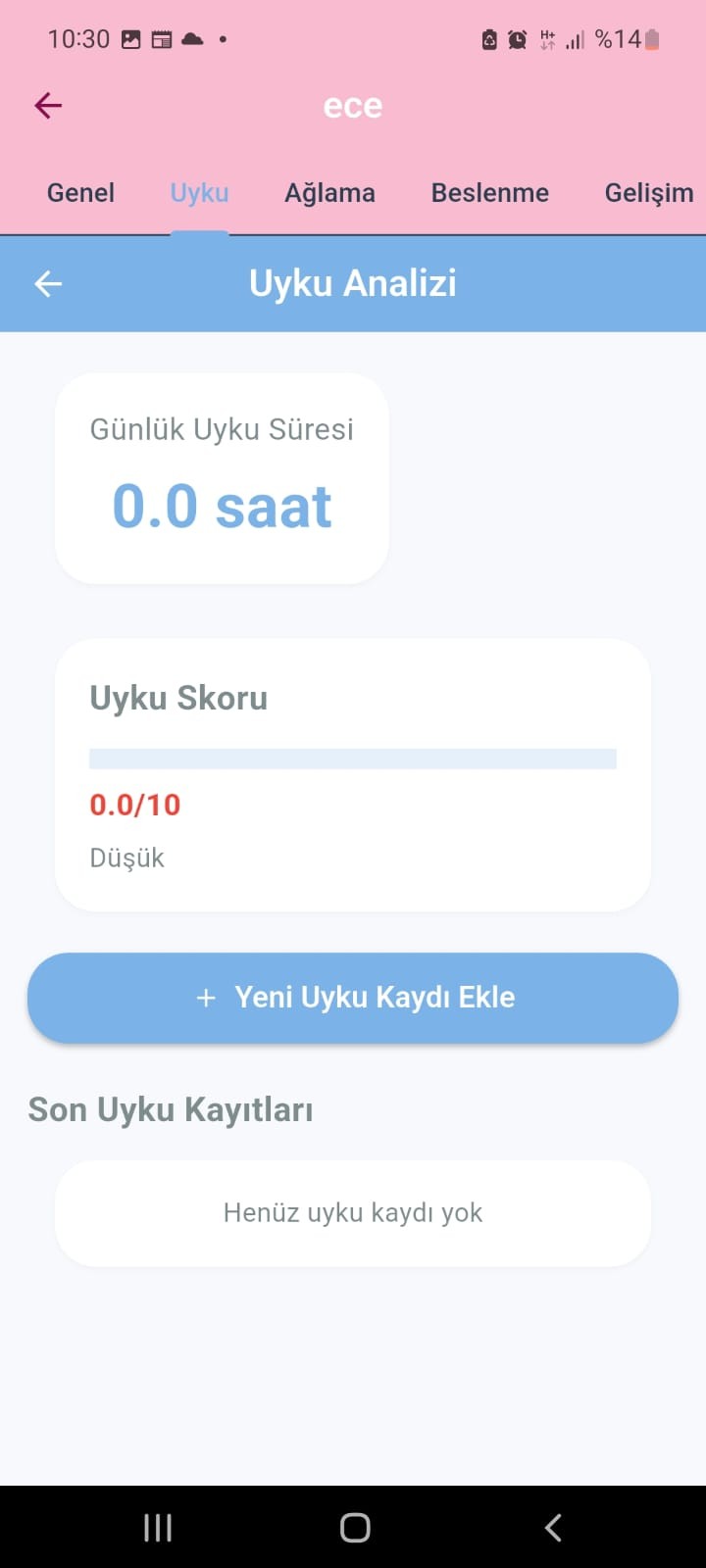Select the Uyku tab

coord(199,193)
